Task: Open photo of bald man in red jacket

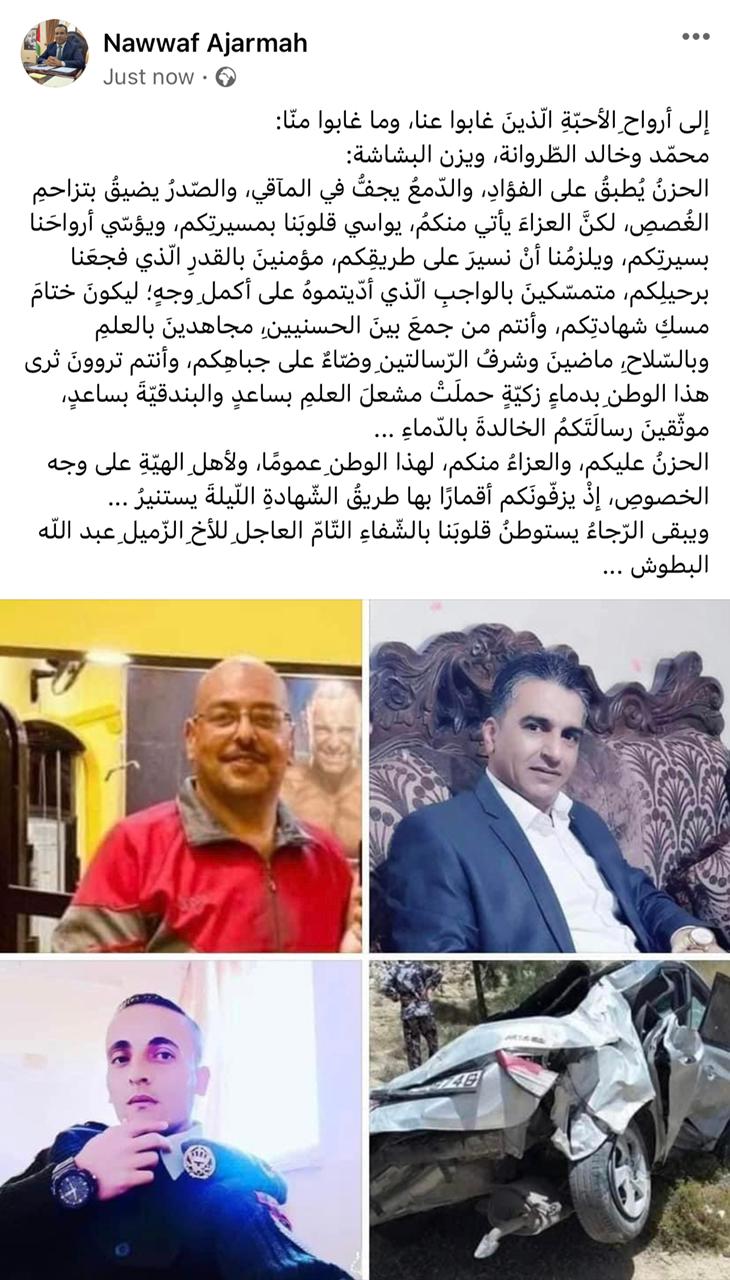Action: pyautogui.click(x=181, y=776)
